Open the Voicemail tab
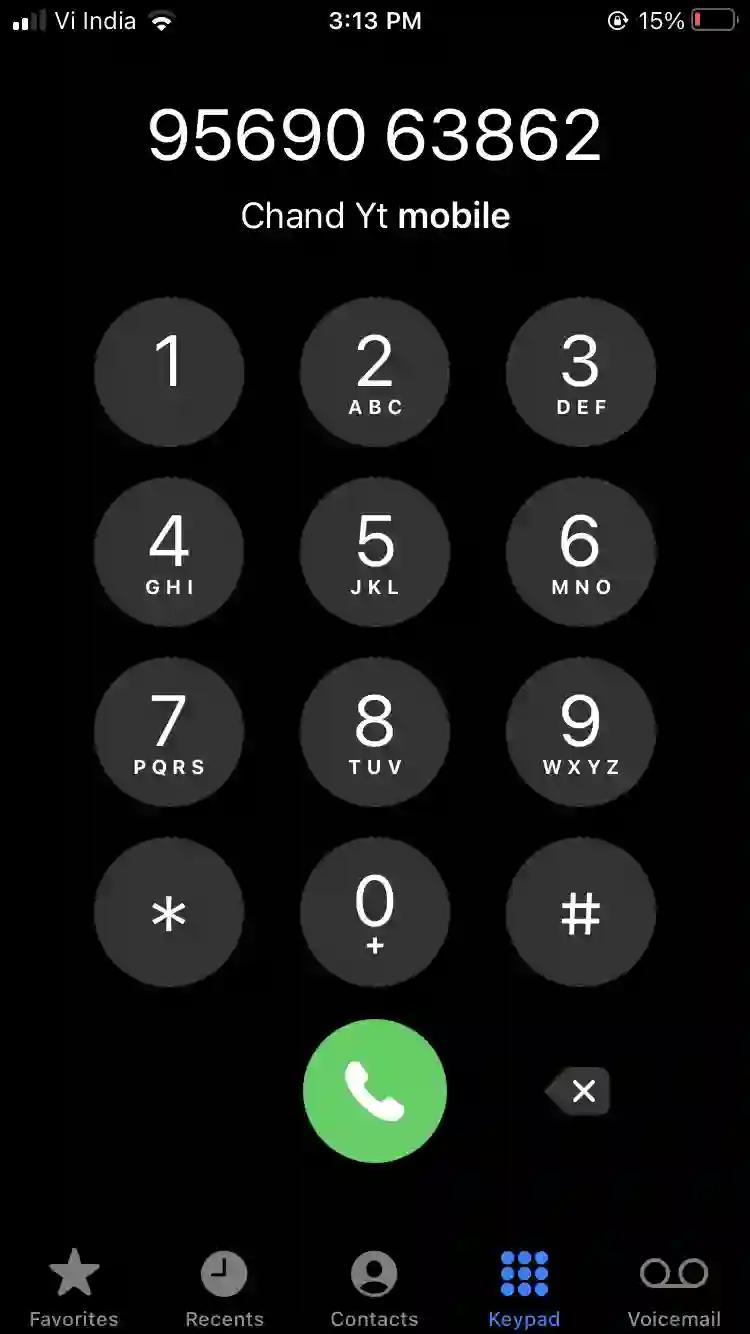This screenshot has height=1334, width=750. (x=674, y=1288)
